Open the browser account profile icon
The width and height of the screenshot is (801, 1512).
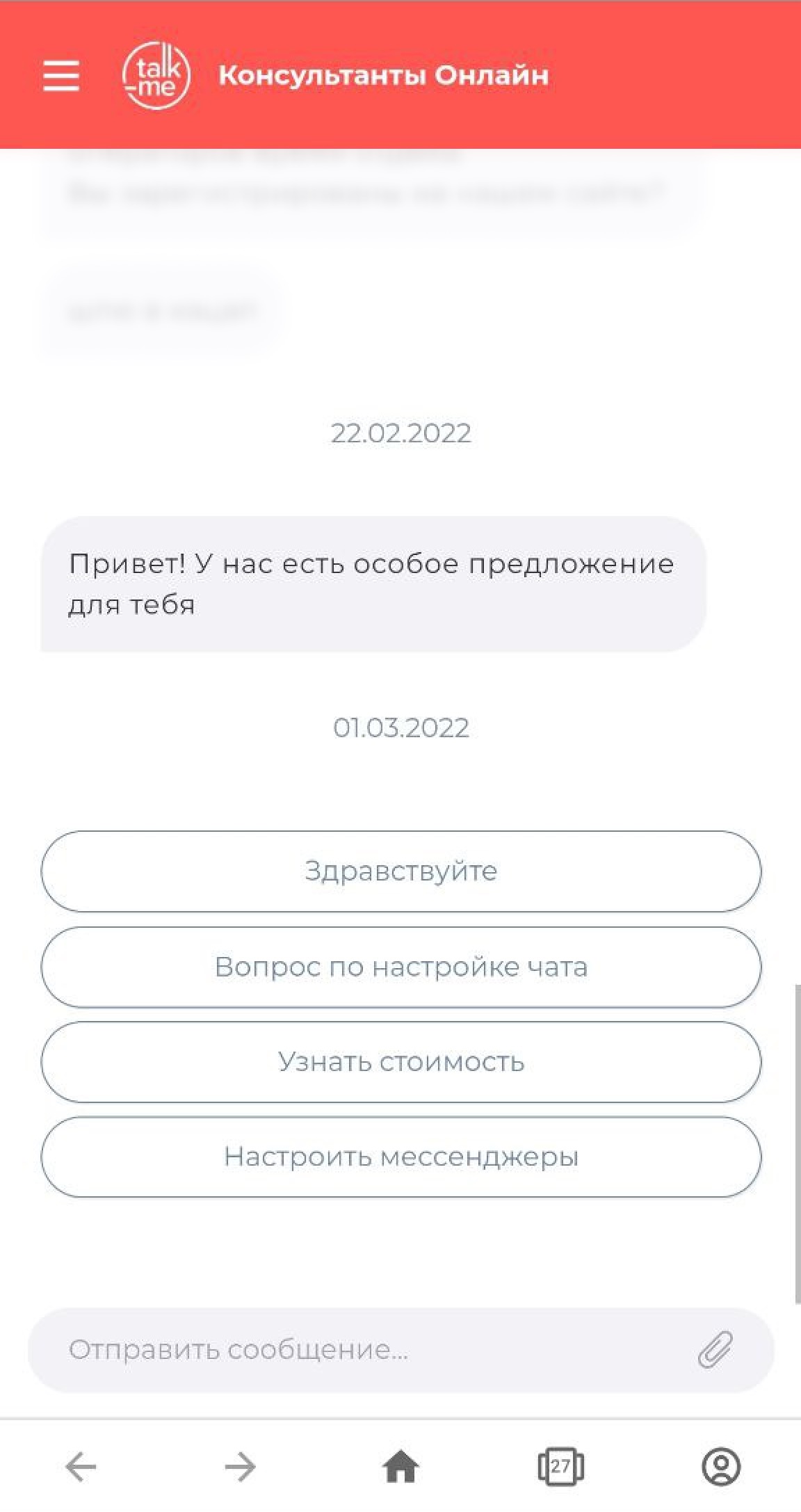click(x=721, y=1467)
